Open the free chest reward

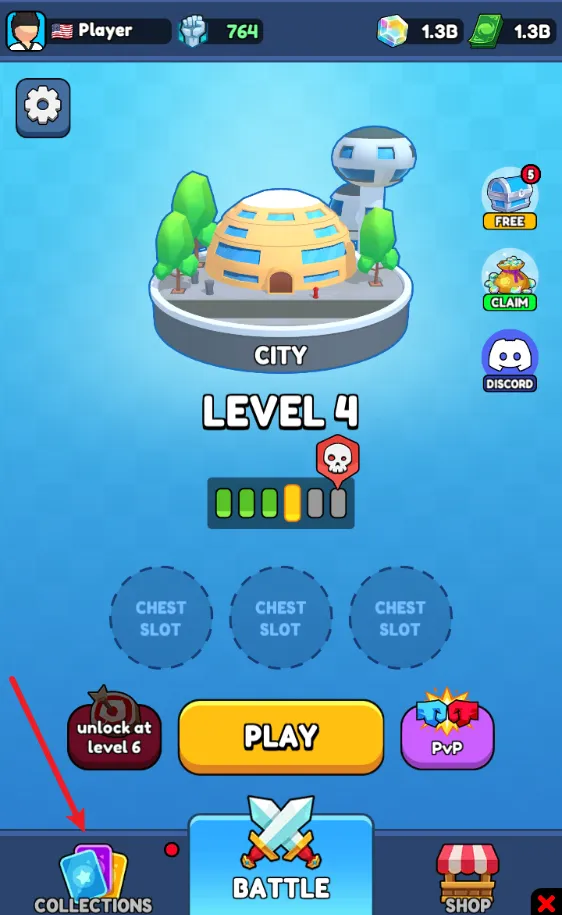pos(509,198)
